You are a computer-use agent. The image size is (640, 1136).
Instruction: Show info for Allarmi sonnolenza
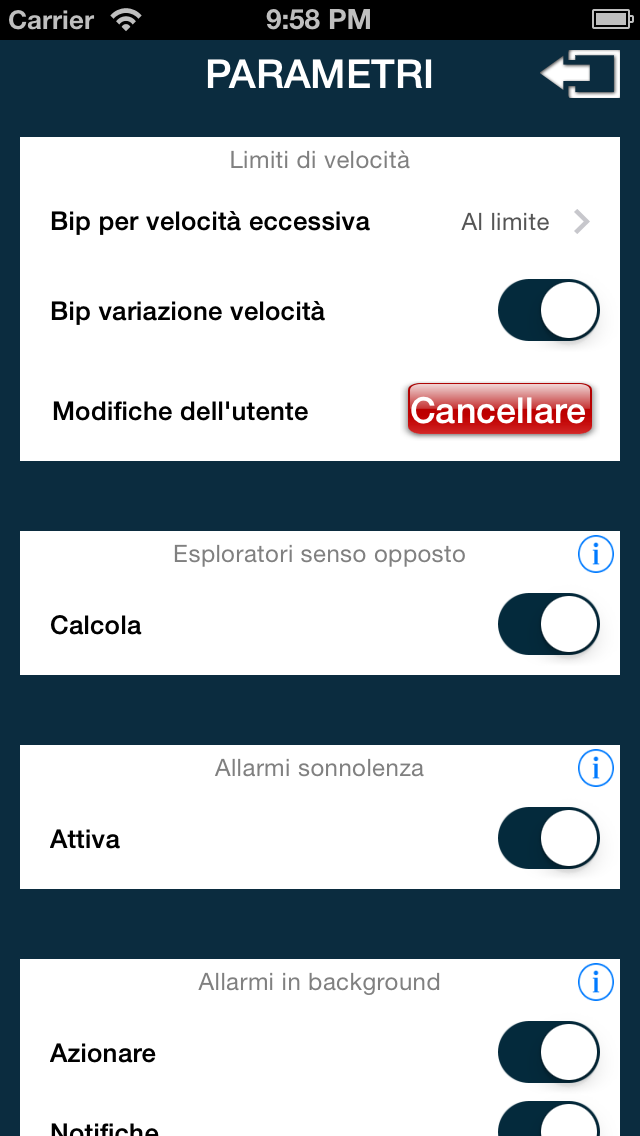point(596,768)
